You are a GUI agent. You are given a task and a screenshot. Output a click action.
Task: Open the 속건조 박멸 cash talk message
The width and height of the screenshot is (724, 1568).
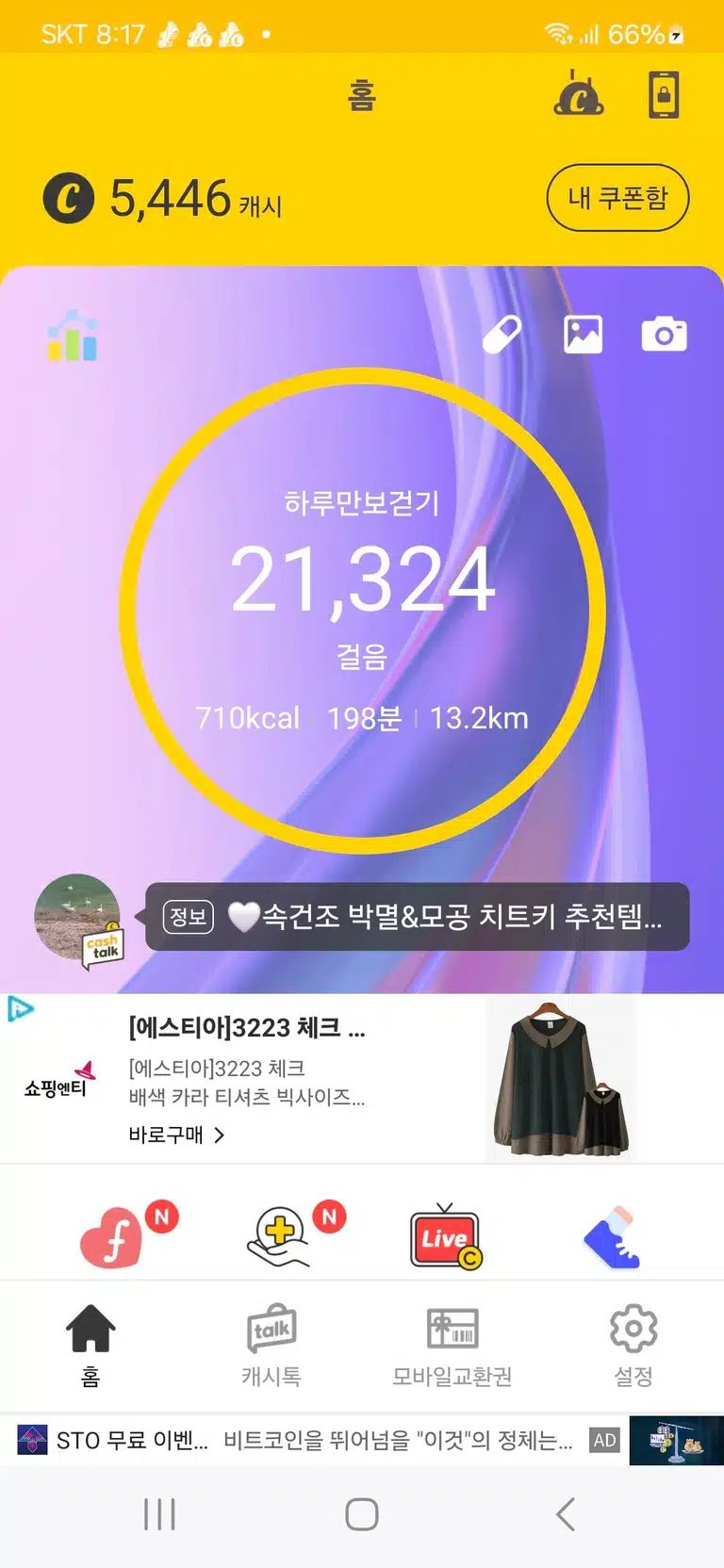click(x=418, y=917)
